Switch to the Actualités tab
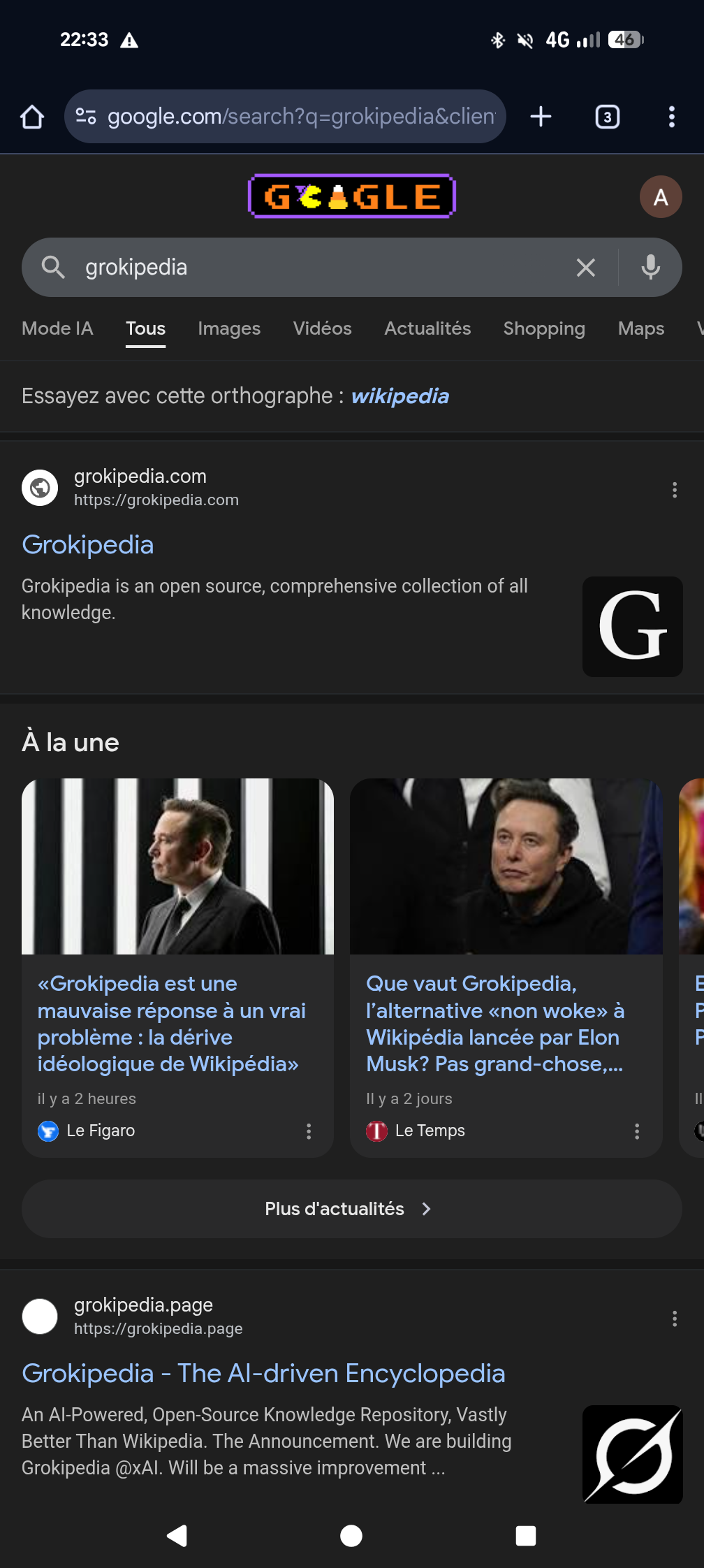This screenshot has width=704, height=1568. pyautogui.click(x=427, y=328)
